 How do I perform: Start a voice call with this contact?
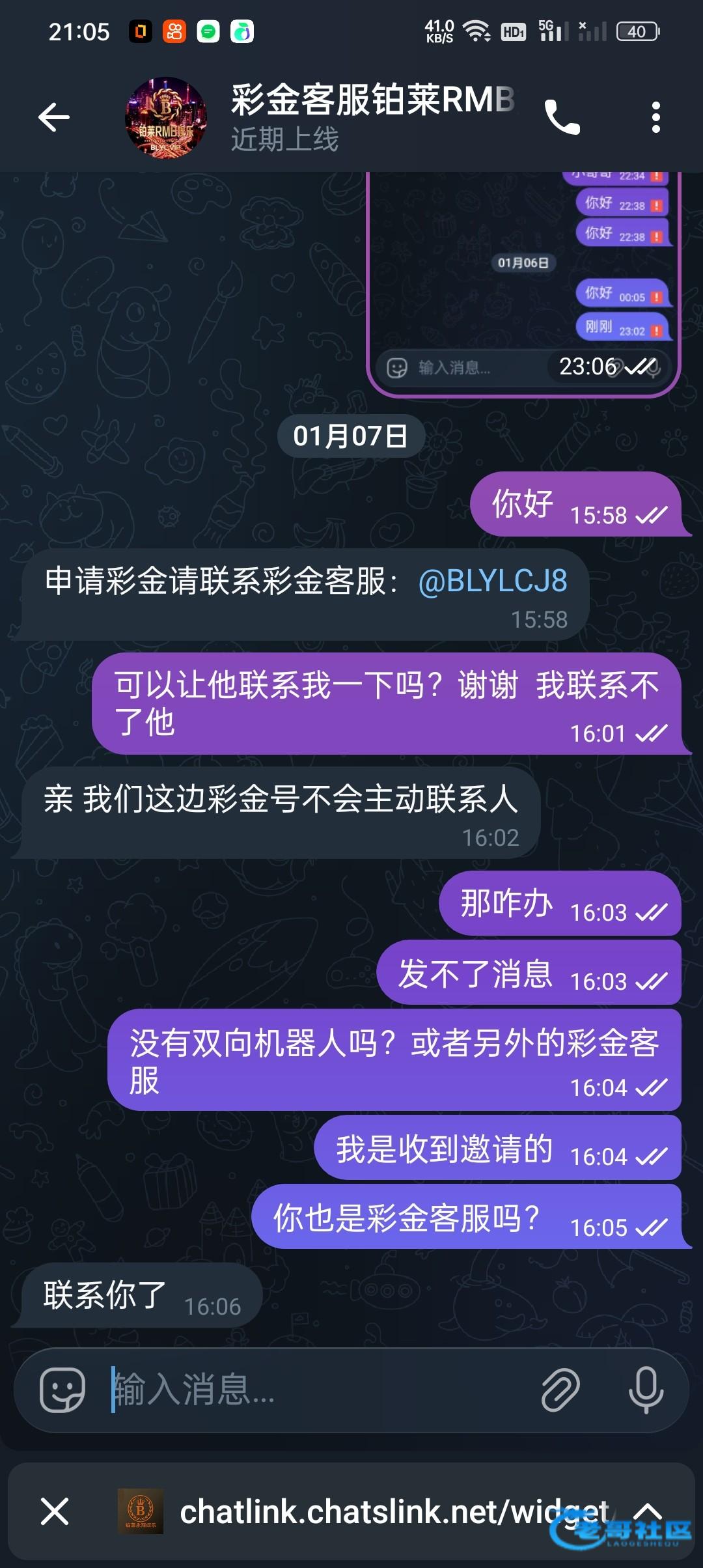tap(562, 118)
